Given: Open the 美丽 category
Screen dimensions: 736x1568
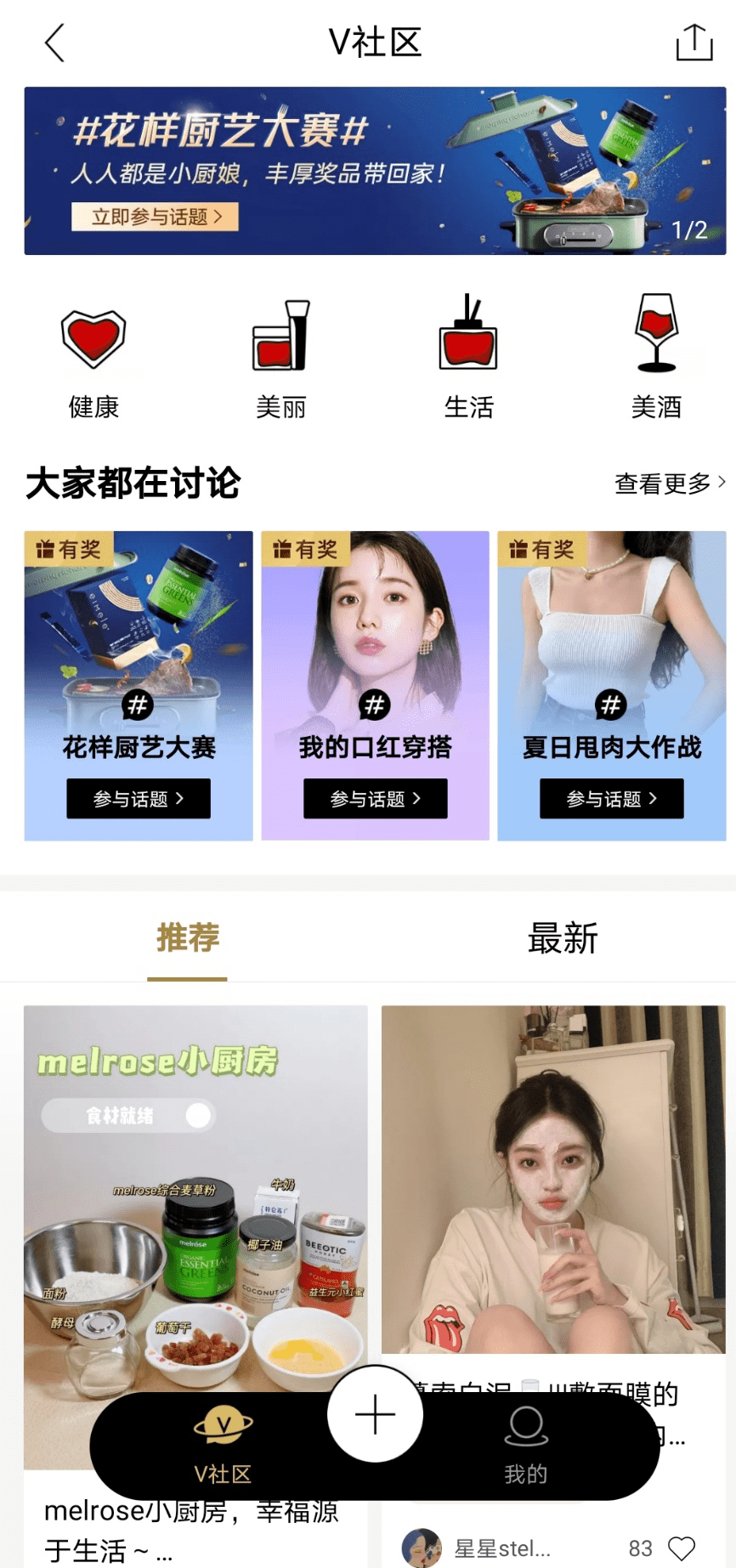Looking at the screenshot, I should point(281,357).
